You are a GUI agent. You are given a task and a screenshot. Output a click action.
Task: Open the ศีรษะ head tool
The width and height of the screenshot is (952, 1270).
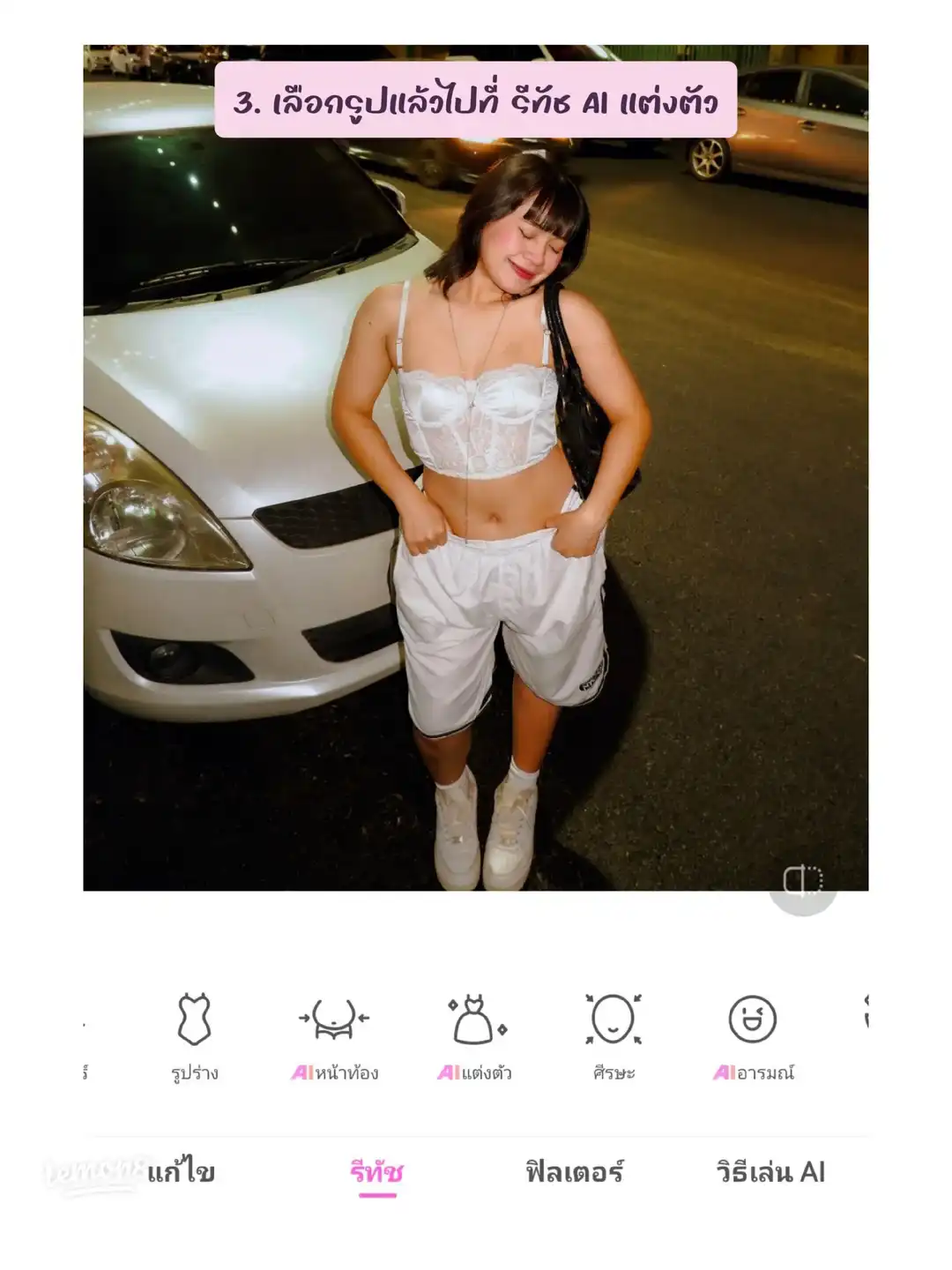coord(614,1035)
